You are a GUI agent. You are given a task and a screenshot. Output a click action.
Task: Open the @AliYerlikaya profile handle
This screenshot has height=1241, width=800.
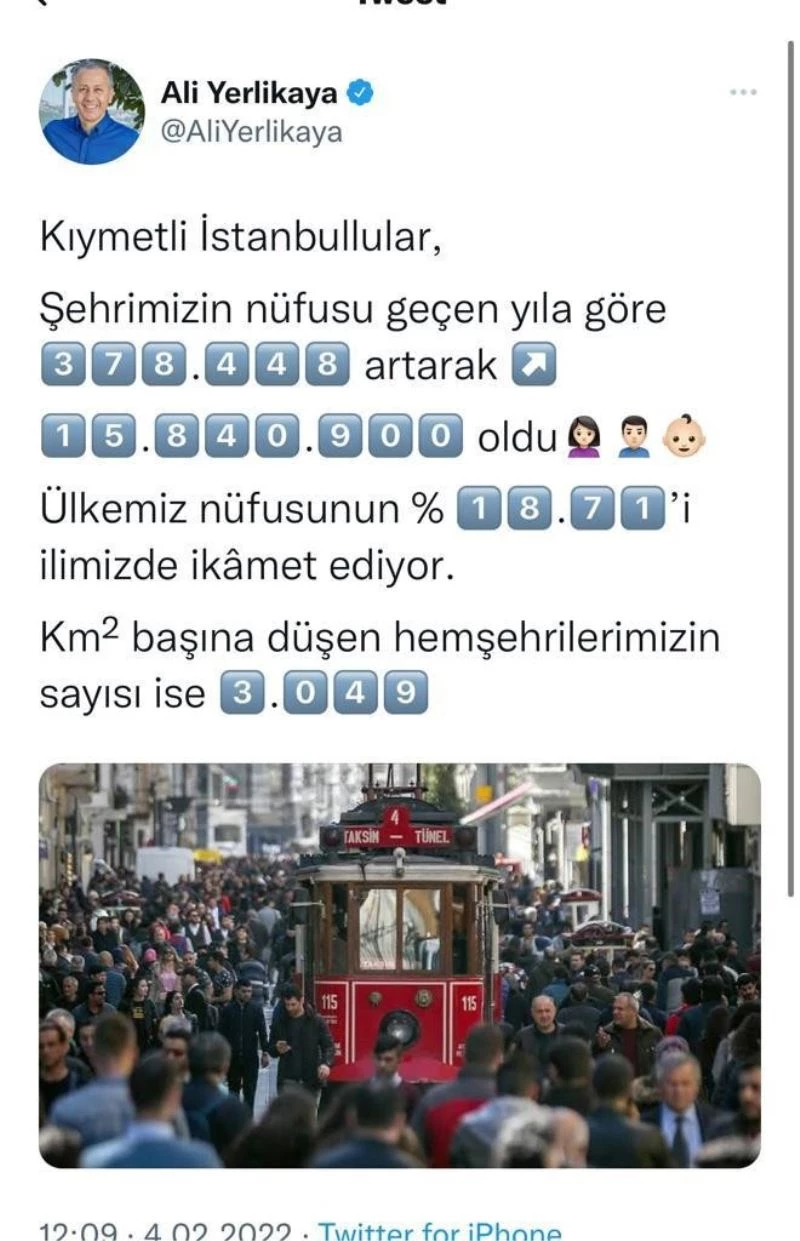251,132
